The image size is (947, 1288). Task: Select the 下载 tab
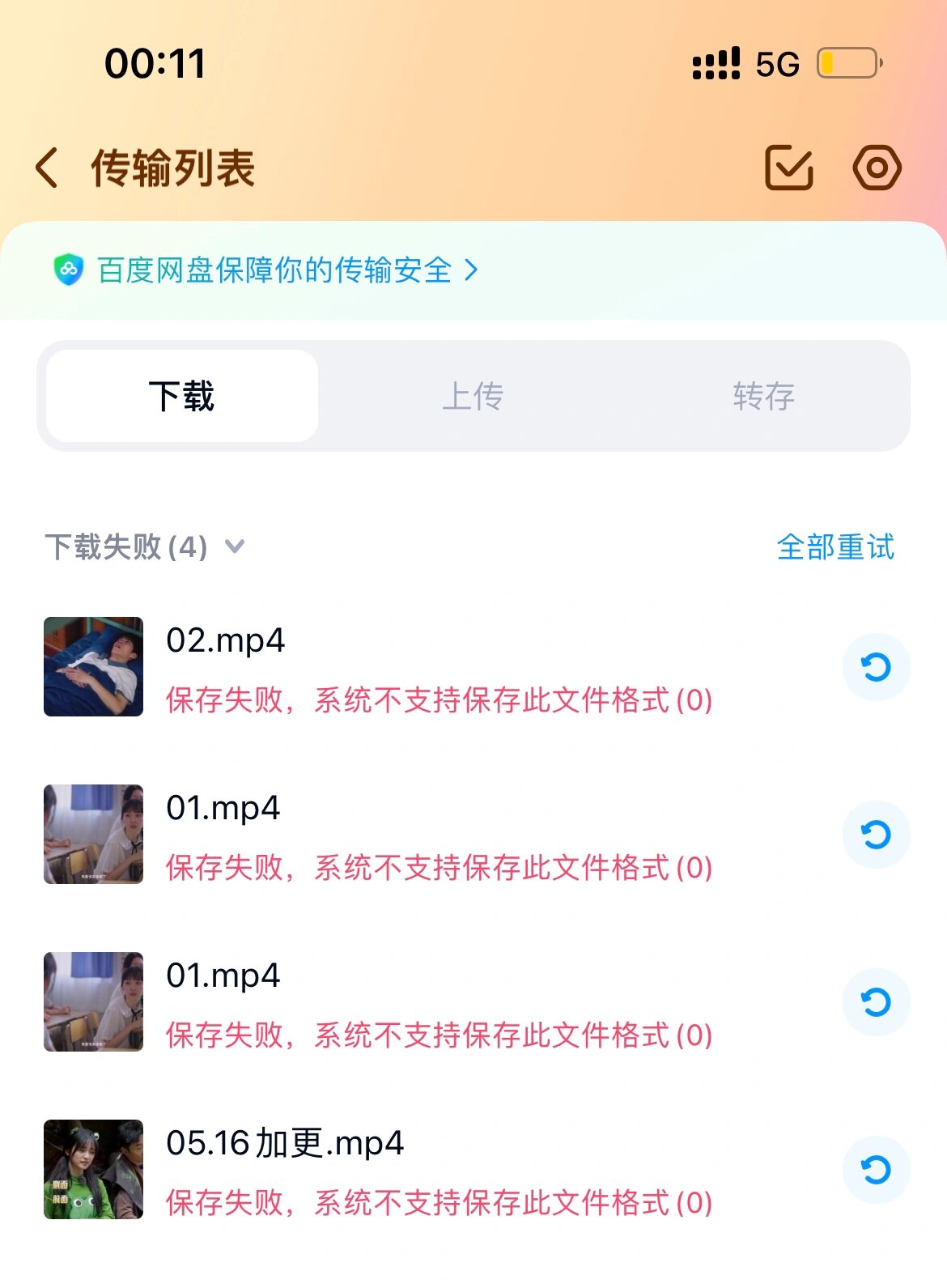point(182,397)
